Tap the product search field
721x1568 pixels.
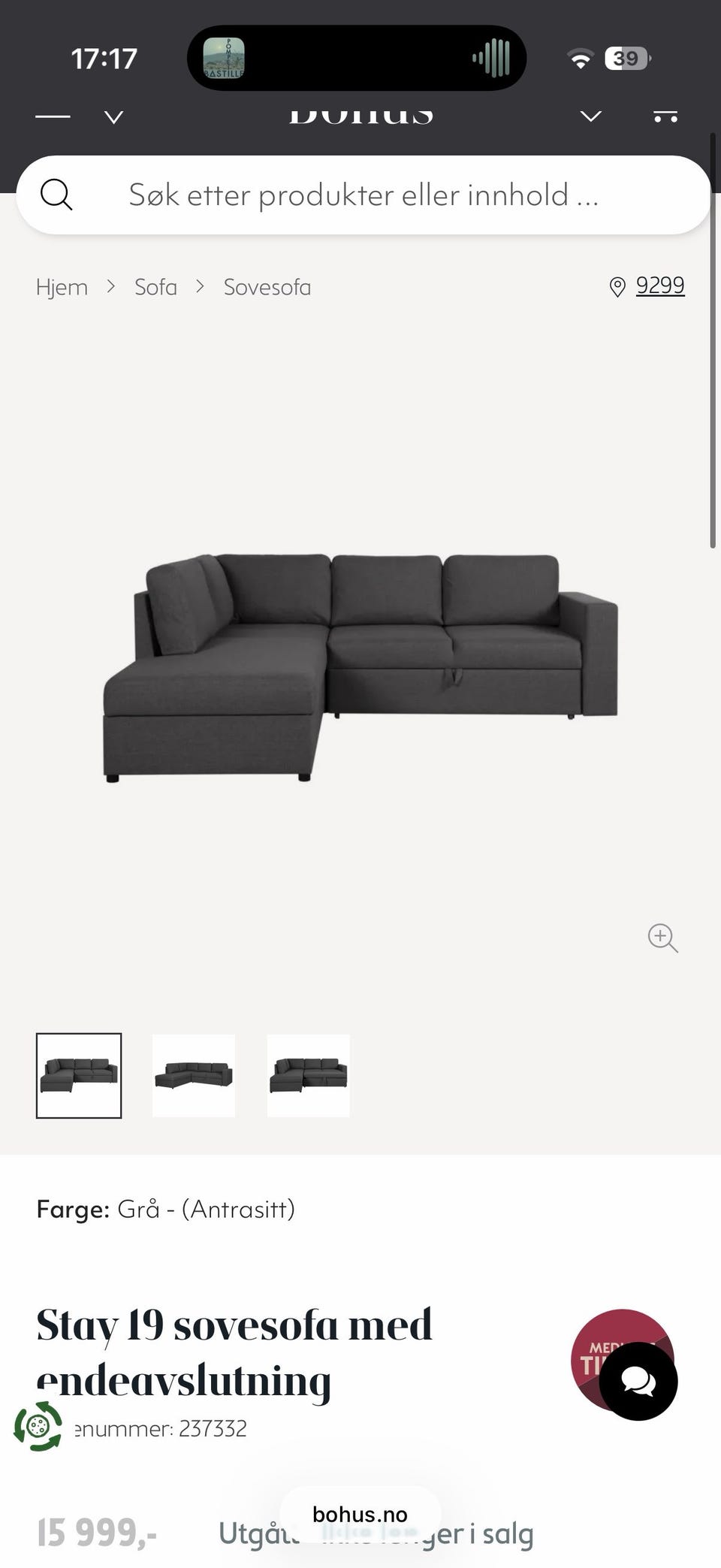(363, 195)
